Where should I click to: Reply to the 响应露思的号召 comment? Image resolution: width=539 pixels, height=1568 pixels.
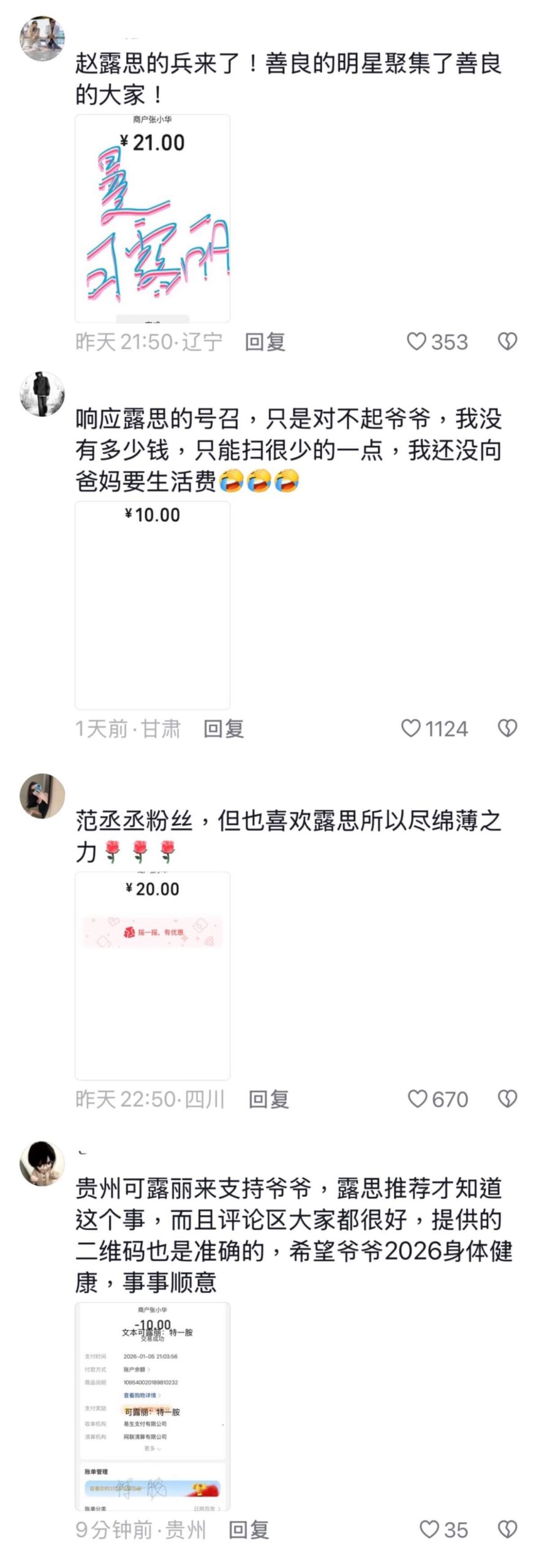[x=224, y=729]
